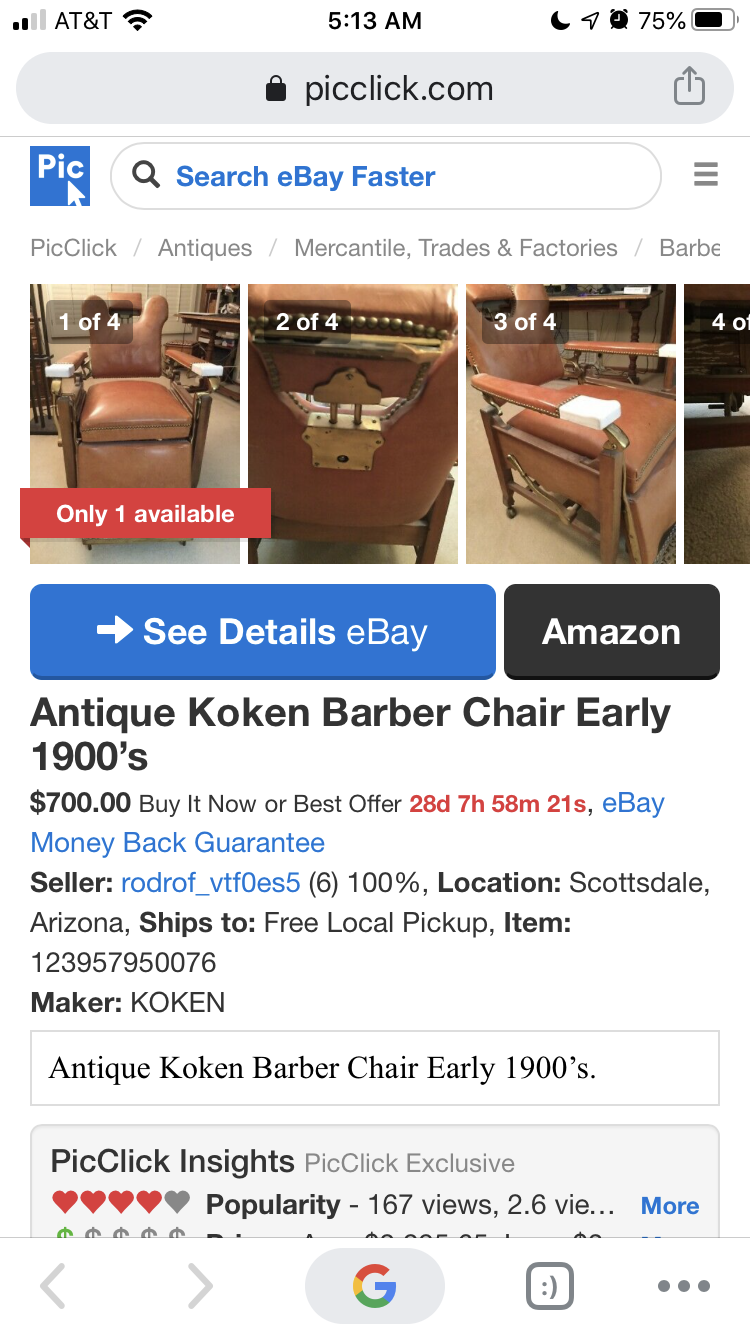This screenshot has height=1334, width=750.
Task: Open Mercantile, Trades & Factories breadcrumb
Action: pos(456,248)
